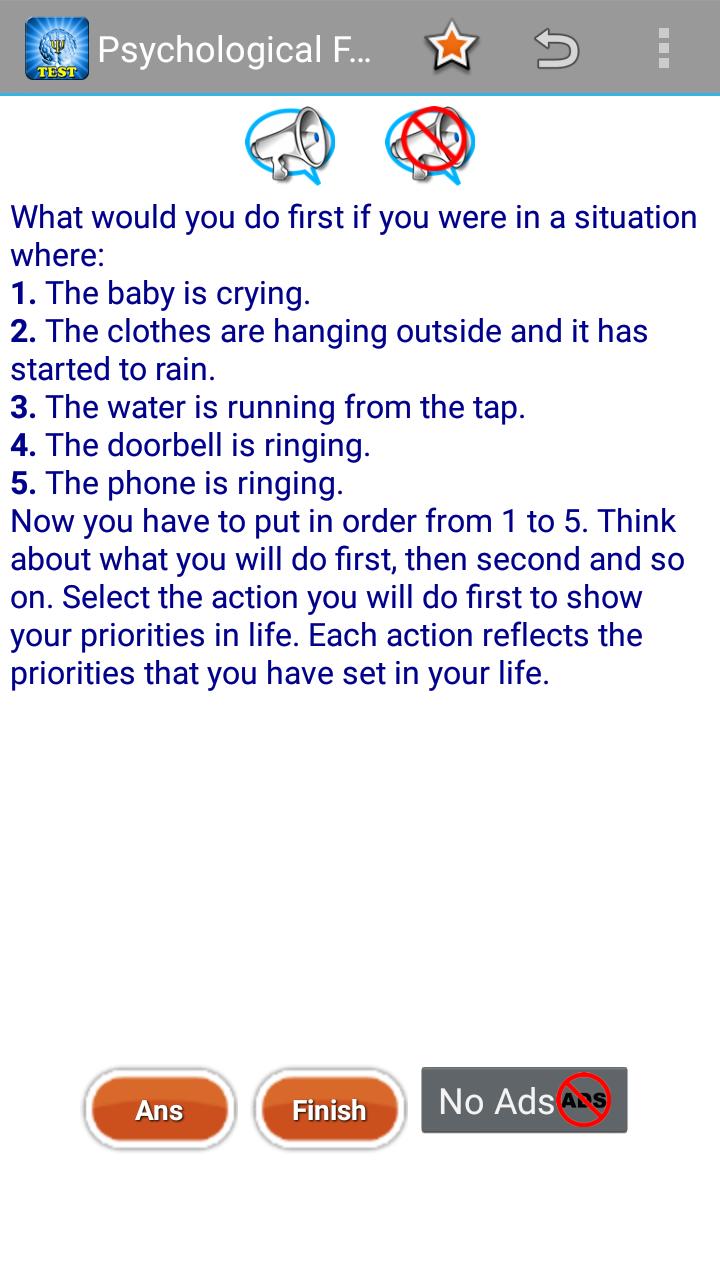Image resolution: width=720 pixels, height=1280 pixels.
Task: Select the crossed-out megaphone to stop speech
Action: click(428, 143)
